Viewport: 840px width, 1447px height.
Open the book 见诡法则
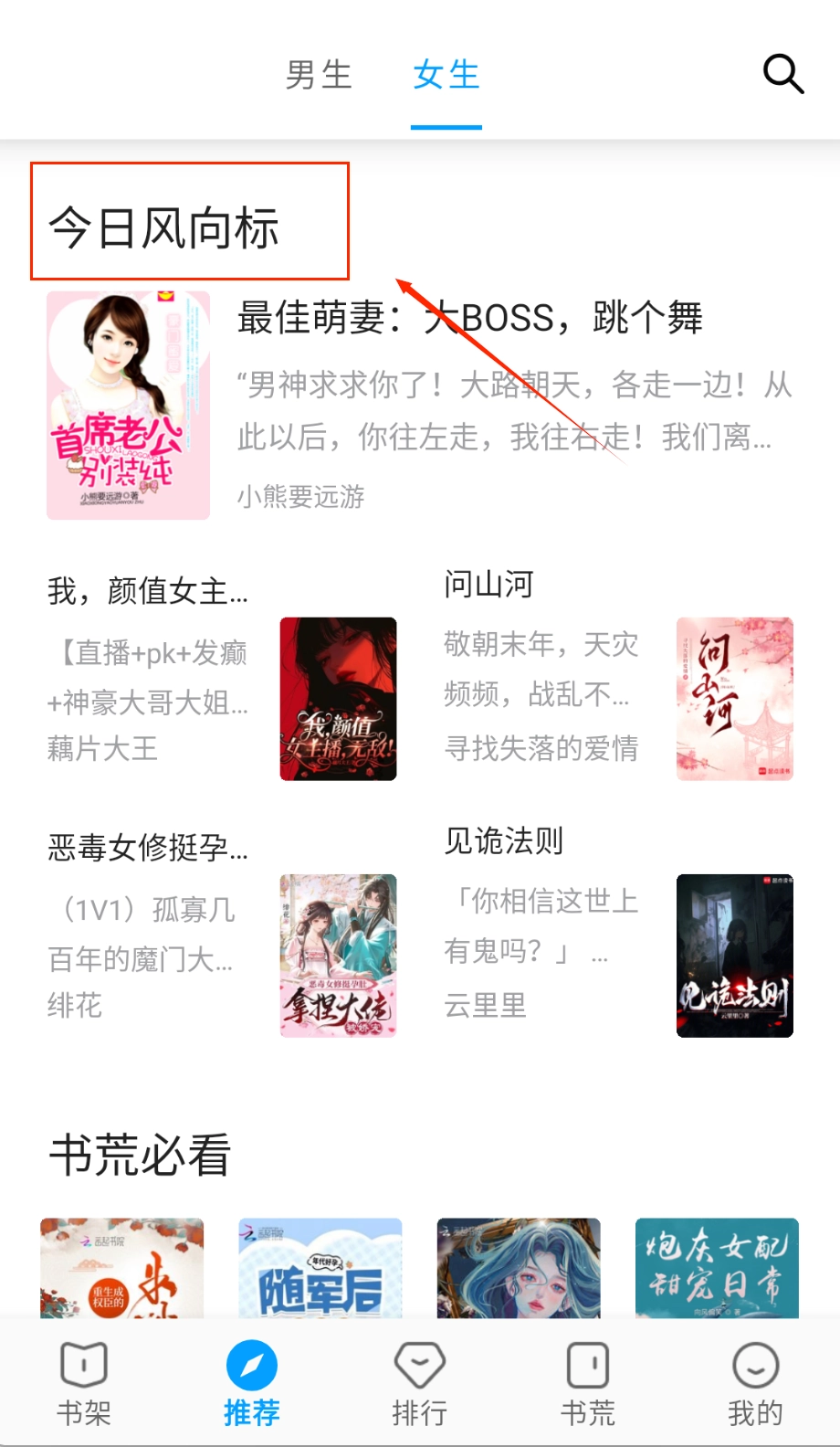click(x=504, y=841)
